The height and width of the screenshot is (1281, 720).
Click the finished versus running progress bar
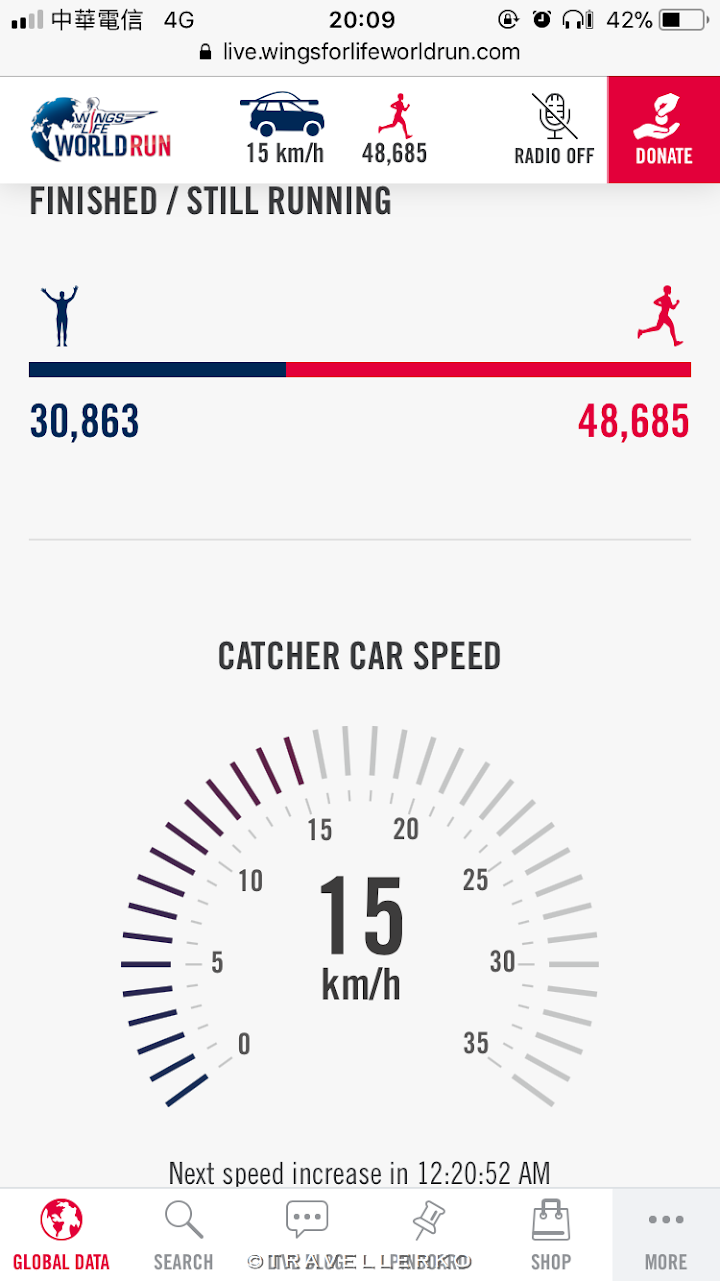point(360,369)
